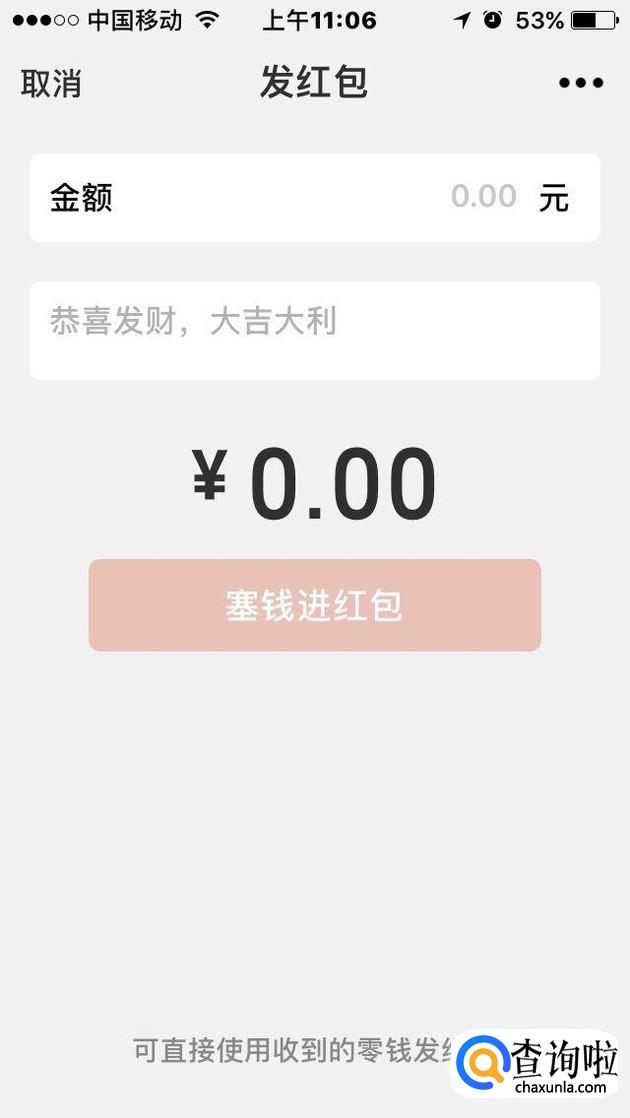Tap 取消 to cancel the red packet

[51, 83]
